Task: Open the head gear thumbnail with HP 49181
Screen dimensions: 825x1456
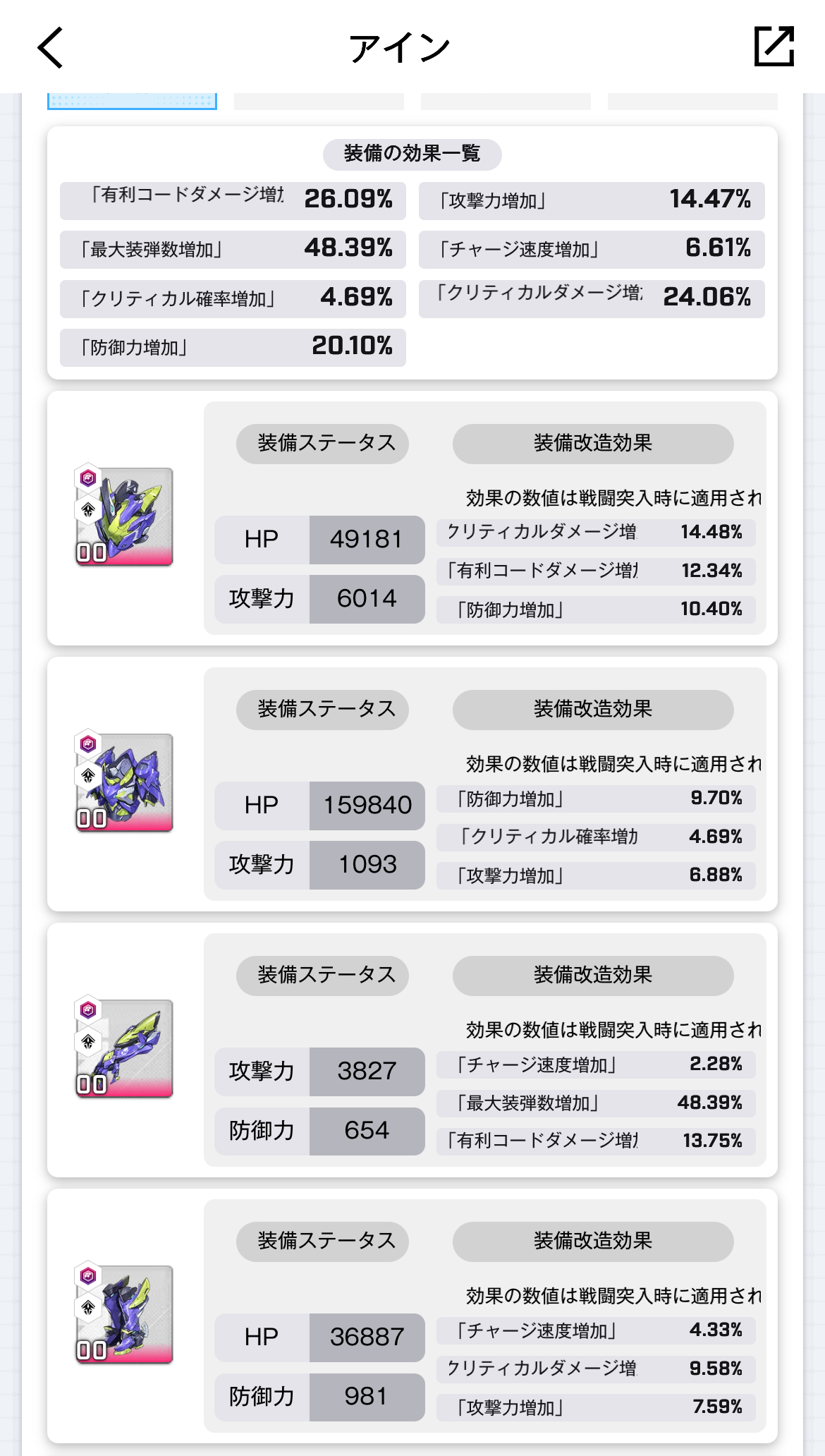Action: tap(124, 516)
